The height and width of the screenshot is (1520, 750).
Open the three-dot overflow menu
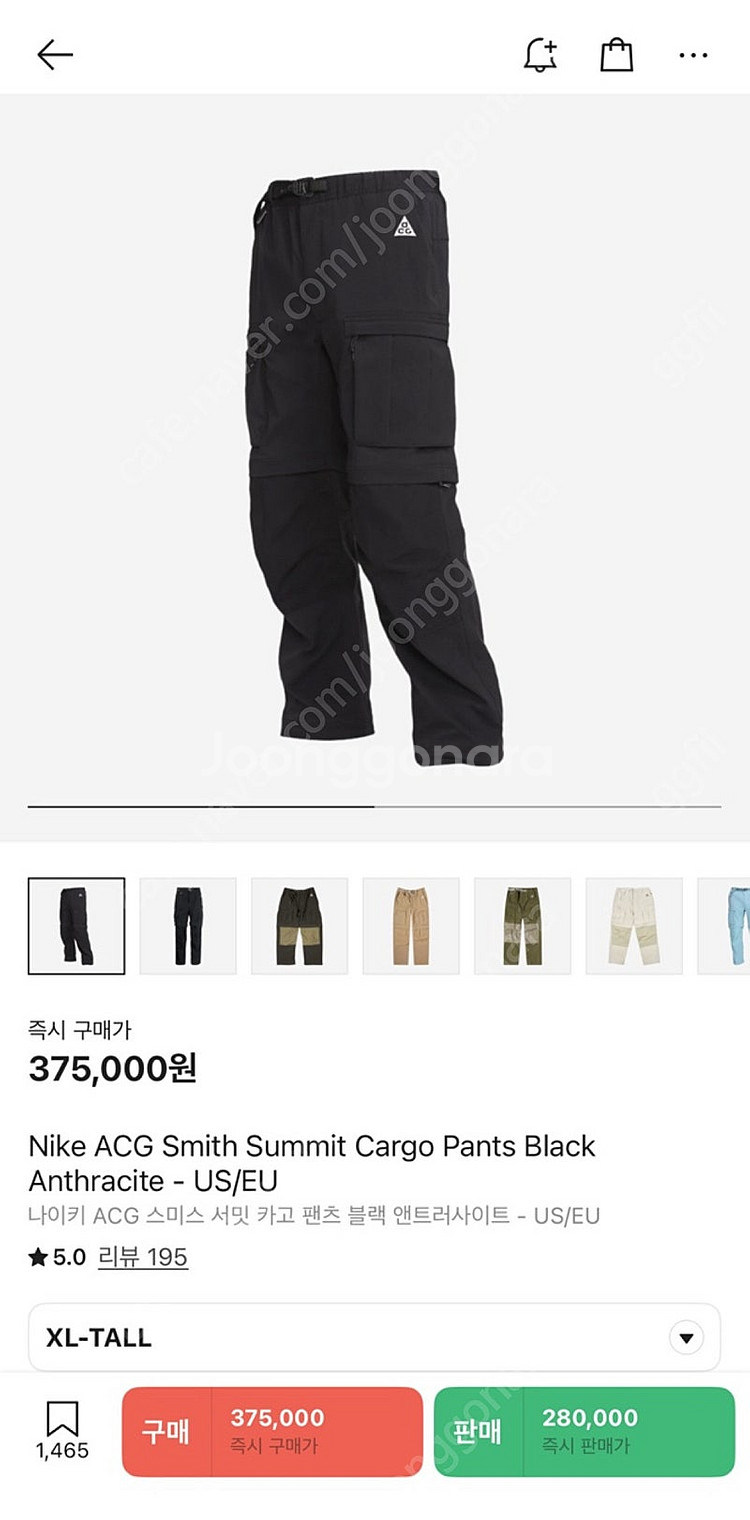pos(693,55)
